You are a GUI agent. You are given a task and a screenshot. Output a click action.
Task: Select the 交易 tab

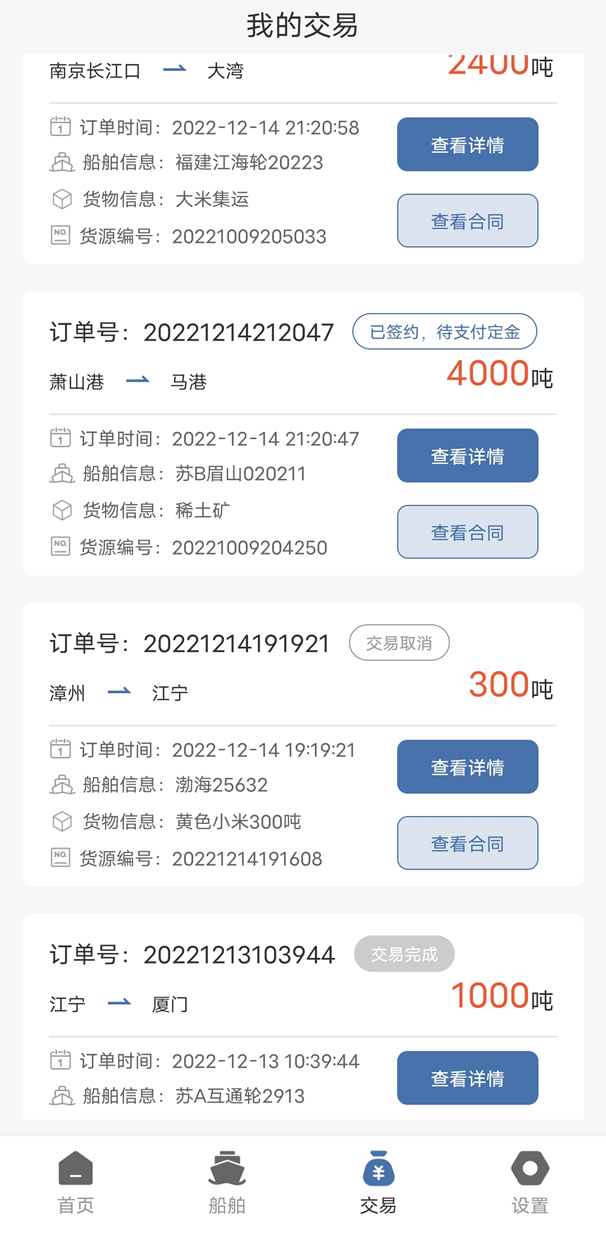click(x=378, y=1182)
